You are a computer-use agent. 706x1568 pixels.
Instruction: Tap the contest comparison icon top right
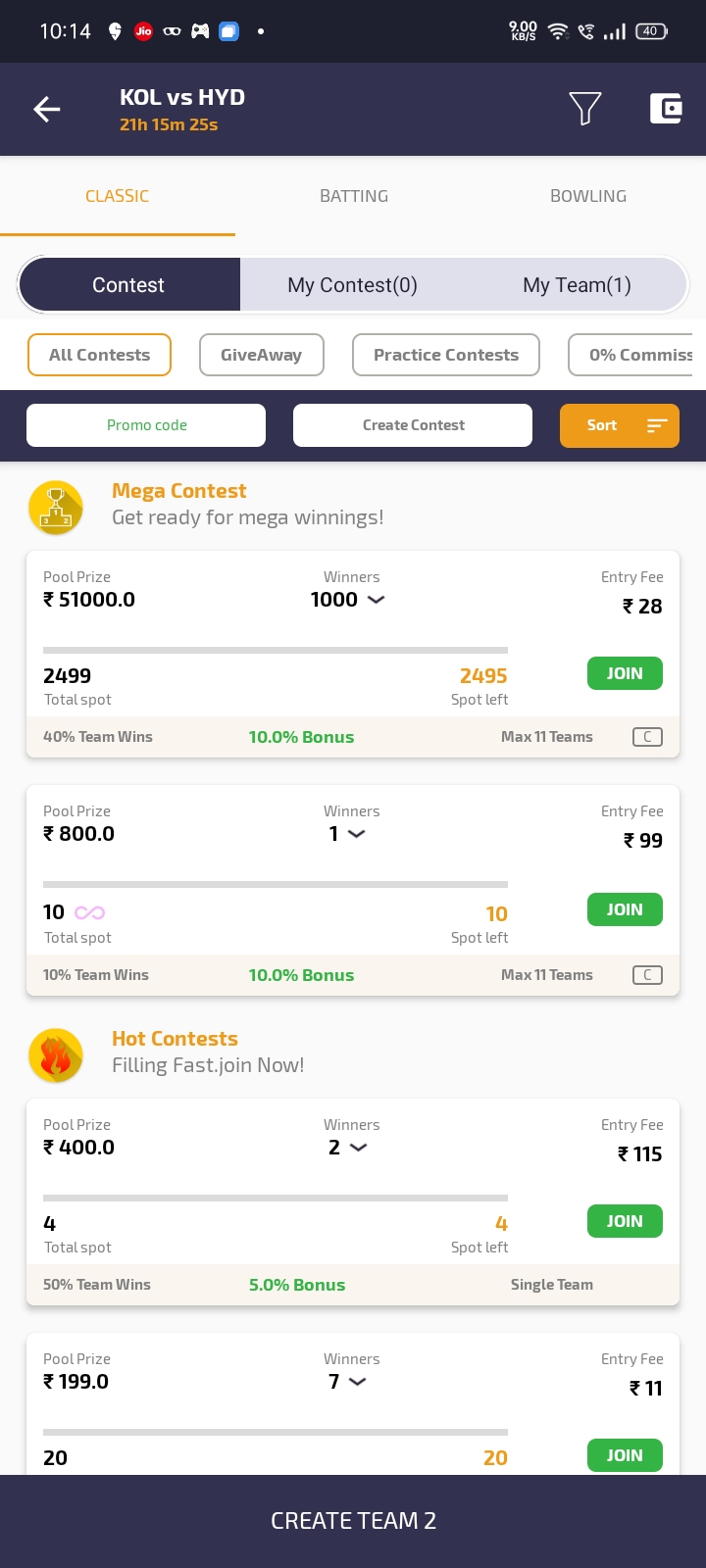pos(666,109)
